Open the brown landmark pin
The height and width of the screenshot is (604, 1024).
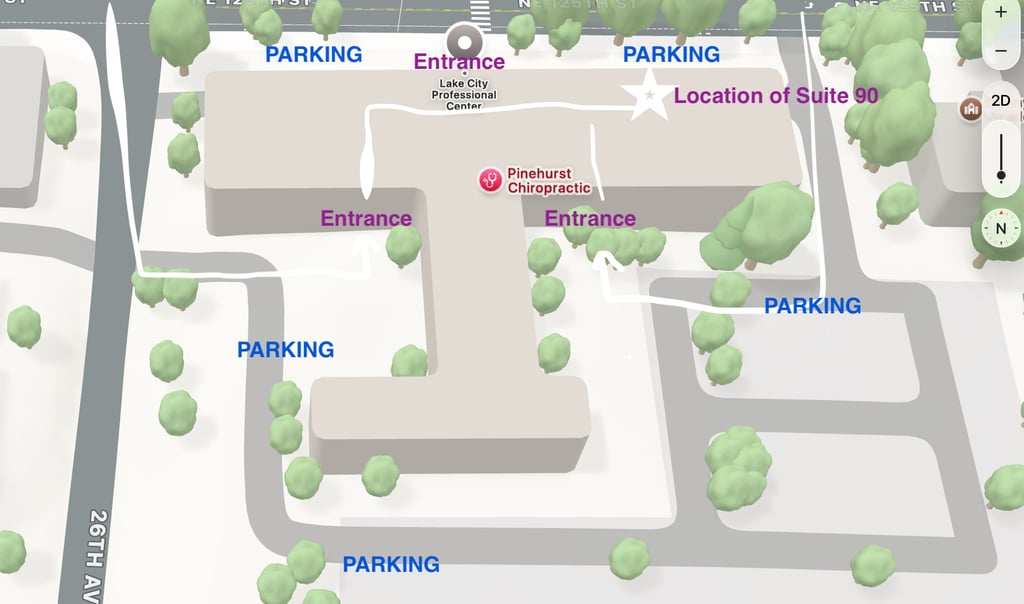pyautogui.click(x=970, y=109)
